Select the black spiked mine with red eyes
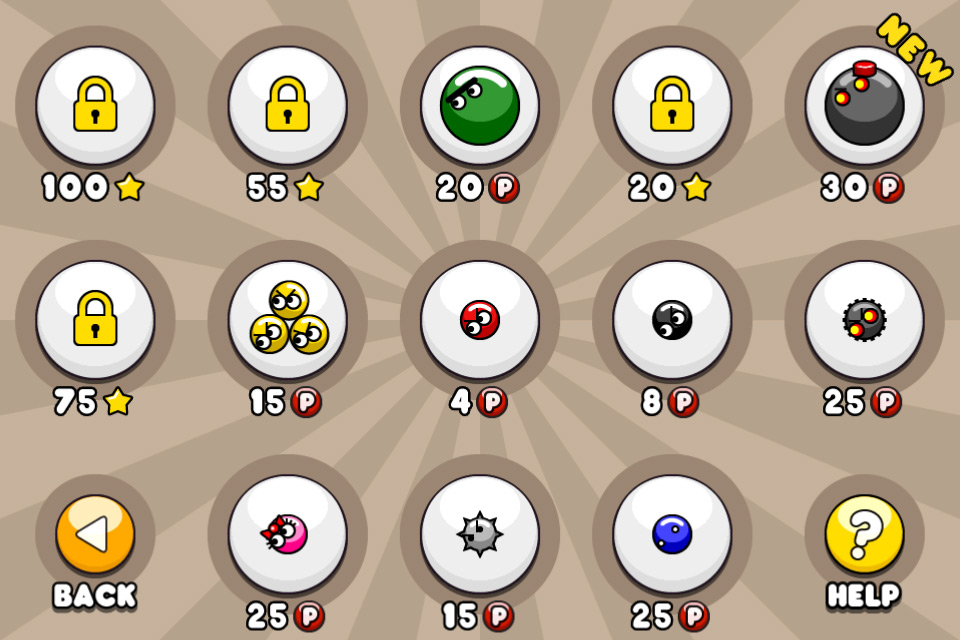Screen dimensions: 960x640 click(864, 320)
